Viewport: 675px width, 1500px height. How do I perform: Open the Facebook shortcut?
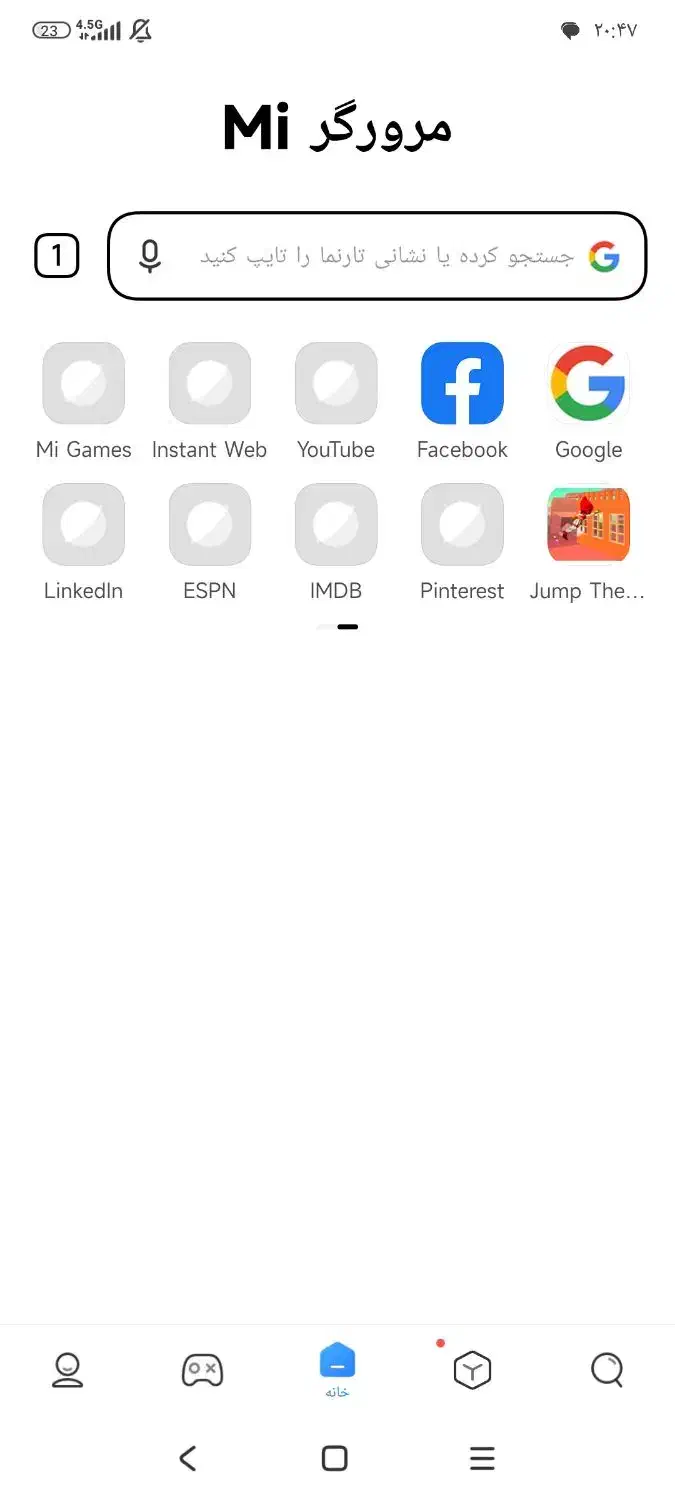462,384
